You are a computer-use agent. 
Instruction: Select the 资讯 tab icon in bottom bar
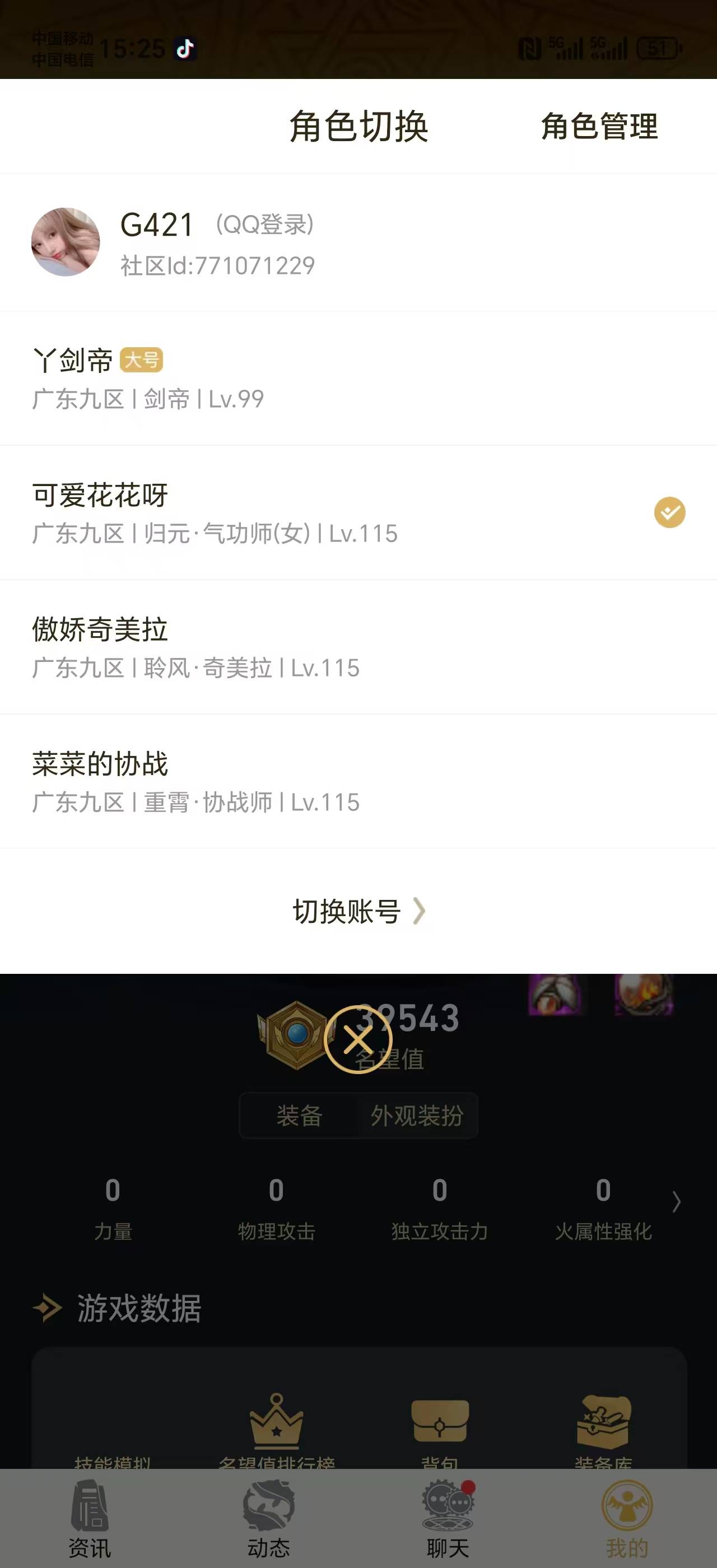[x=90, y=1504]
